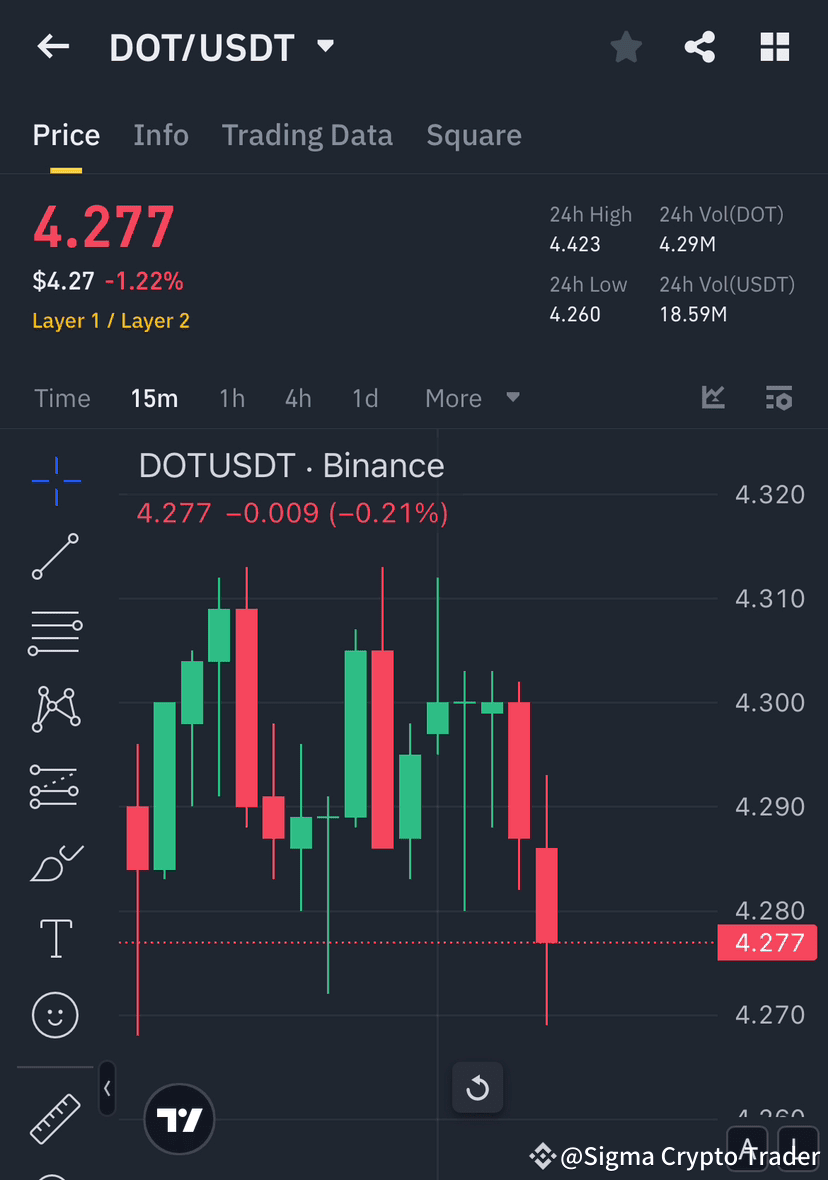Open the Info tab

[161, 134]
